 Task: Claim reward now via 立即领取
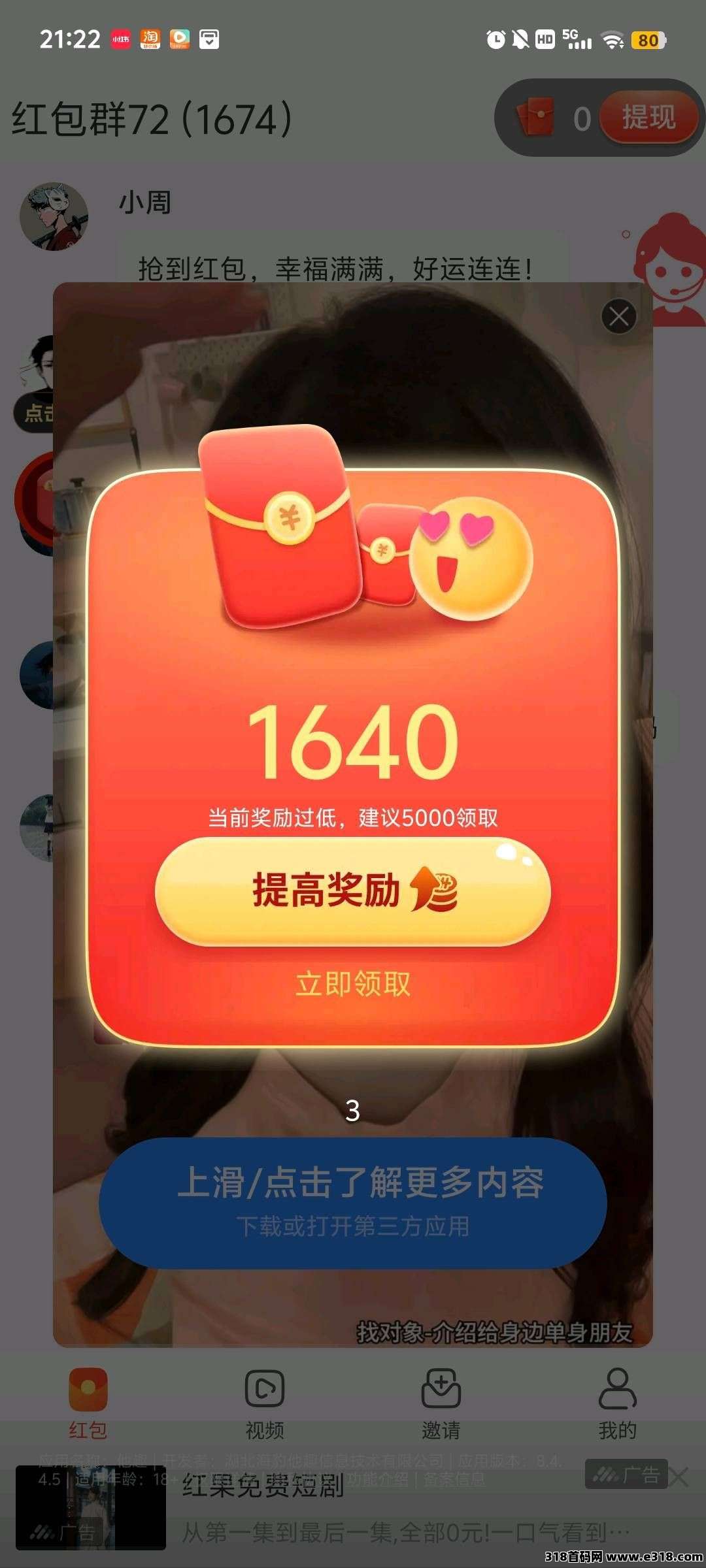352,983
